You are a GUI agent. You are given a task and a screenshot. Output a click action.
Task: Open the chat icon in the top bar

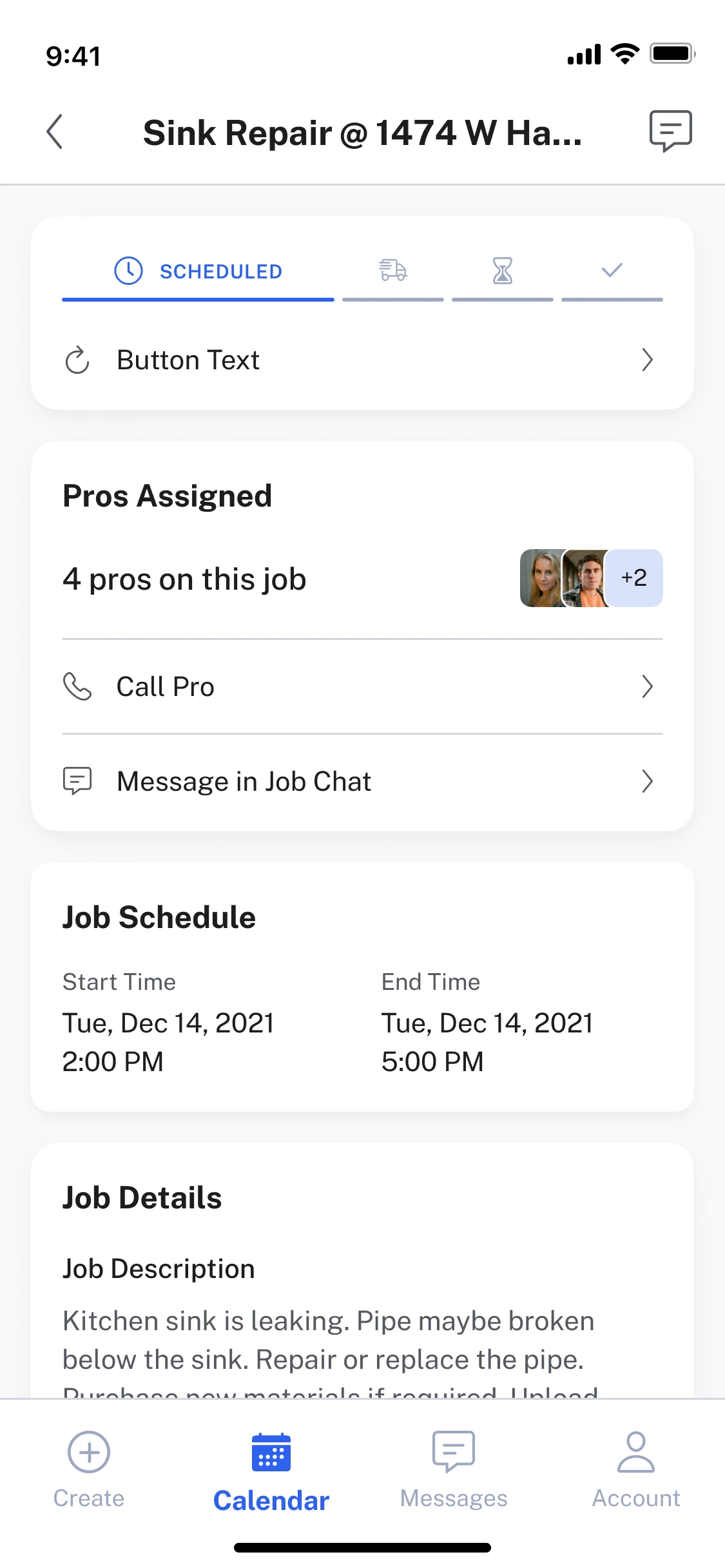pyautogui.click(x=672, y=131)
